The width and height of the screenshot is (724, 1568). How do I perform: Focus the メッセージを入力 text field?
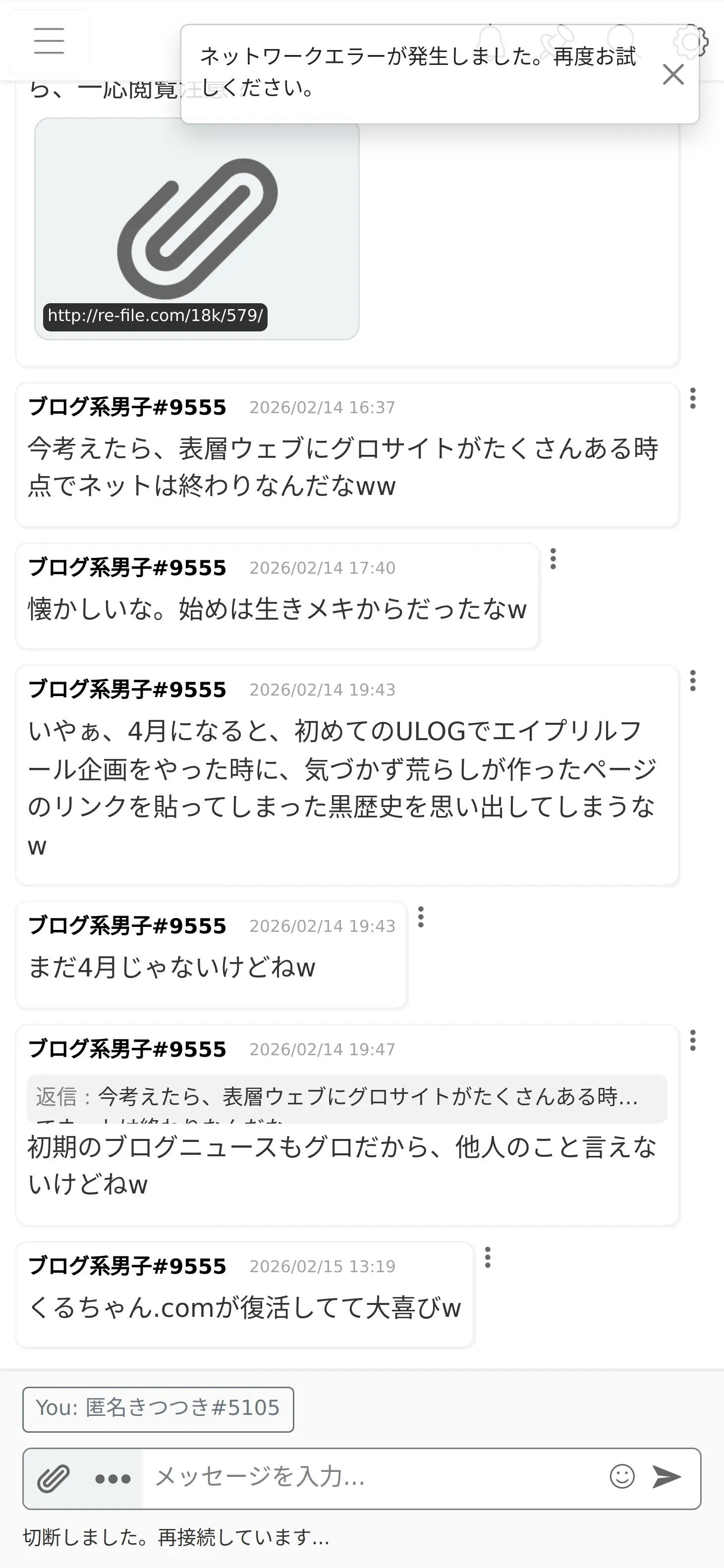372,1478
